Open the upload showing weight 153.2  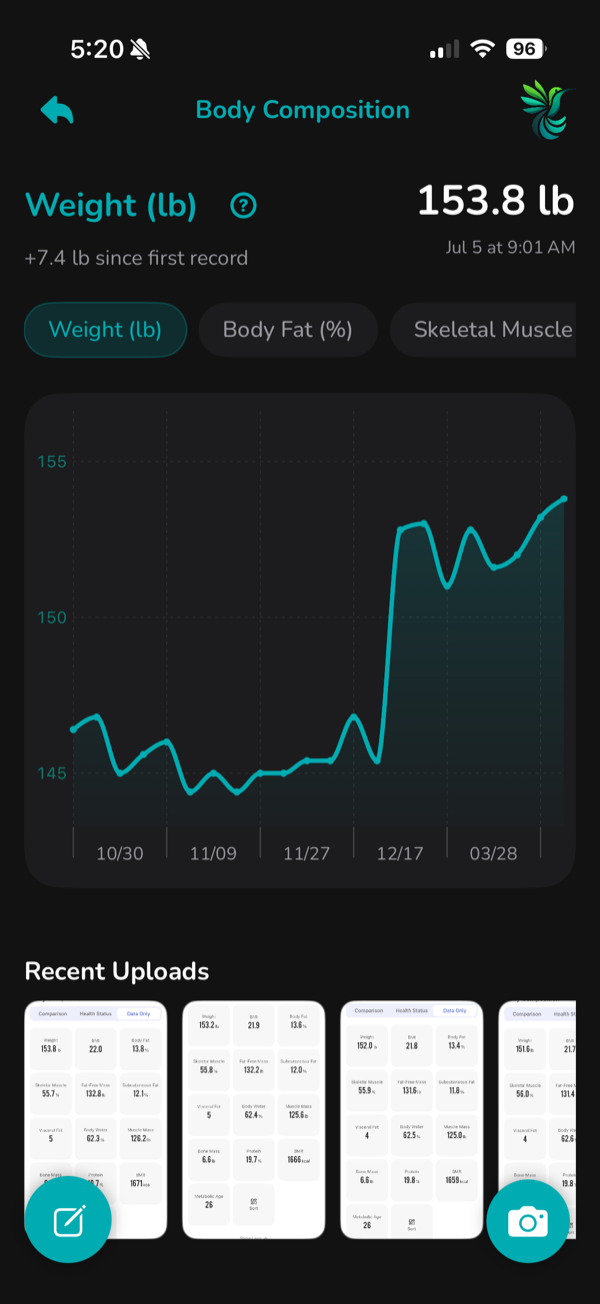coord(253,1120)
